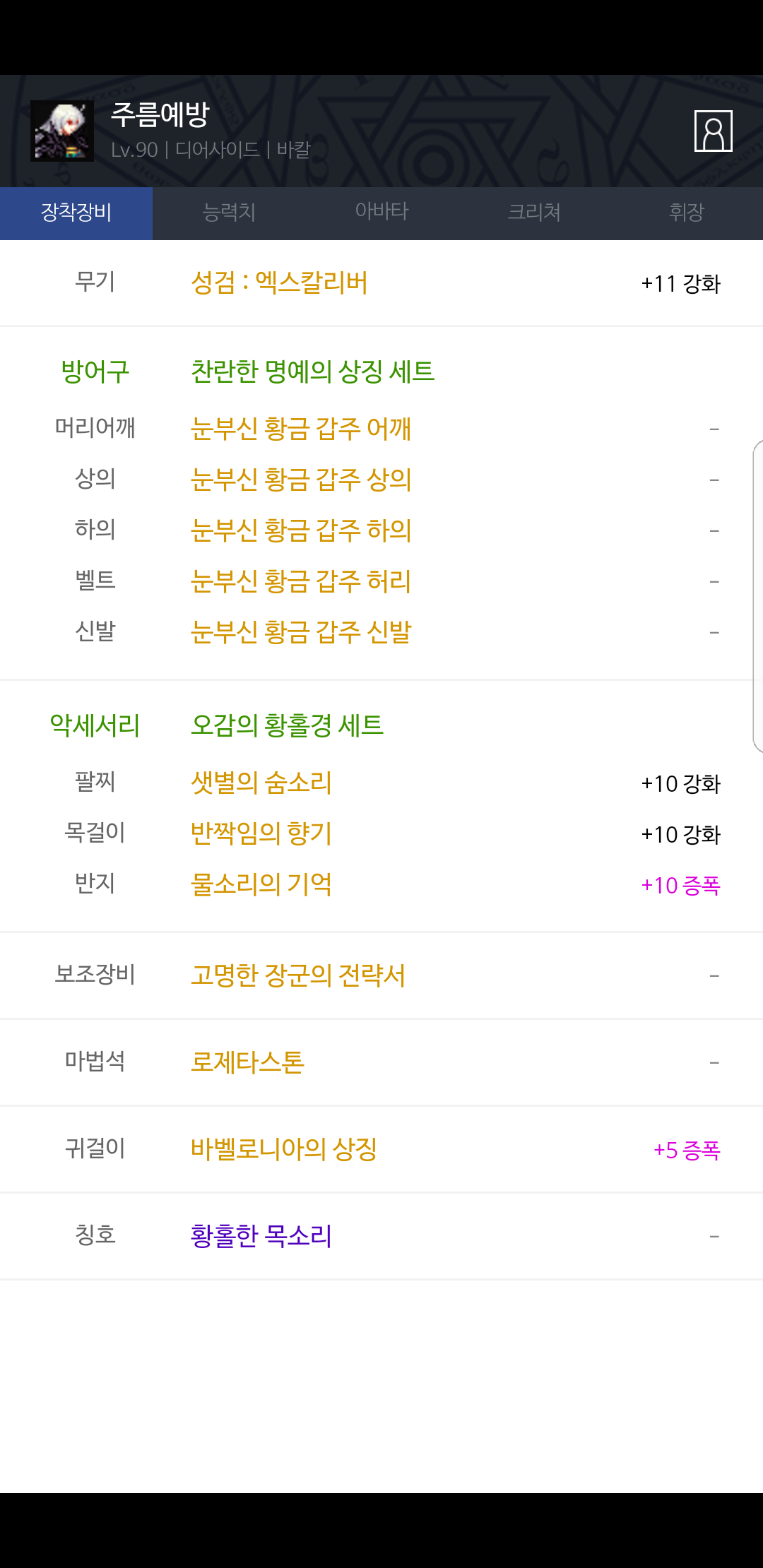View 고명한 장군의 전략서 details

pos(298,975)
